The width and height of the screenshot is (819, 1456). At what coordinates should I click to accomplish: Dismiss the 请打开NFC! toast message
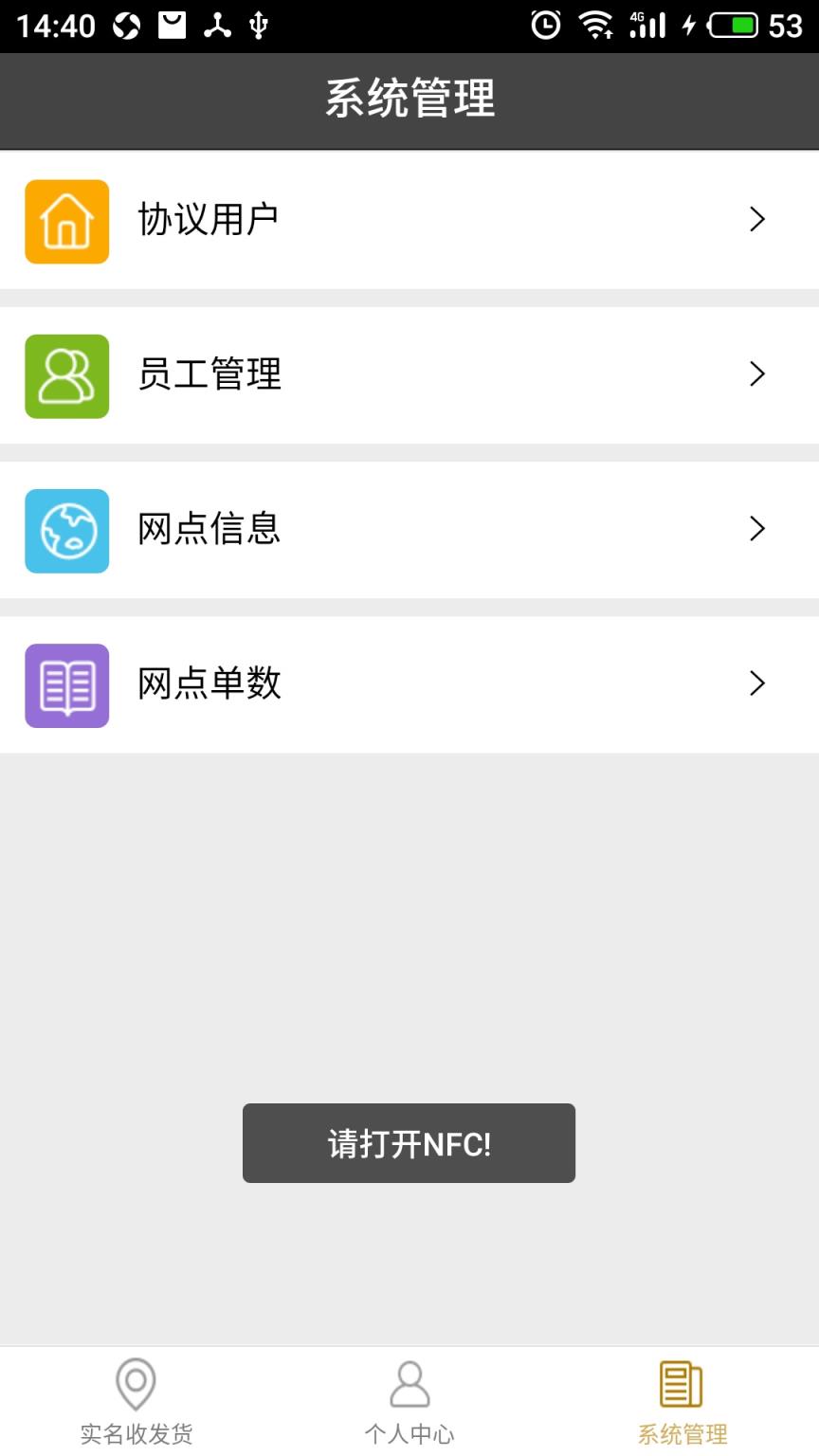coord(409,1143)
